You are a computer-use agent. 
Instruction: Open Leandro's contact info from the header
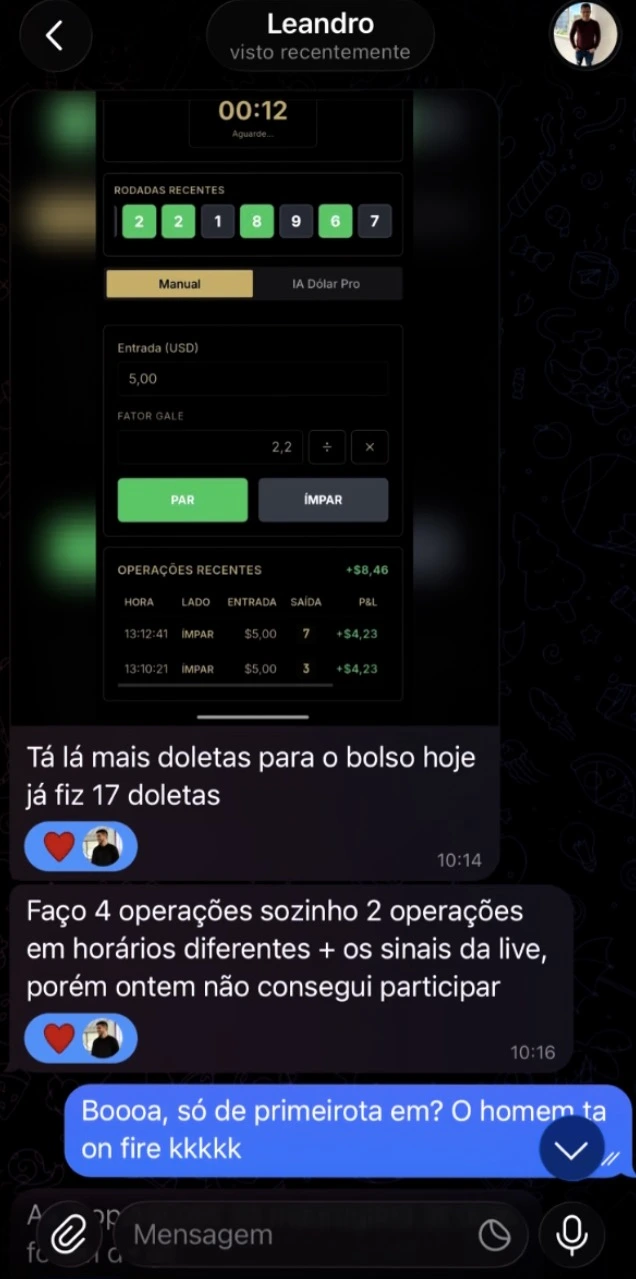point(320,36)
